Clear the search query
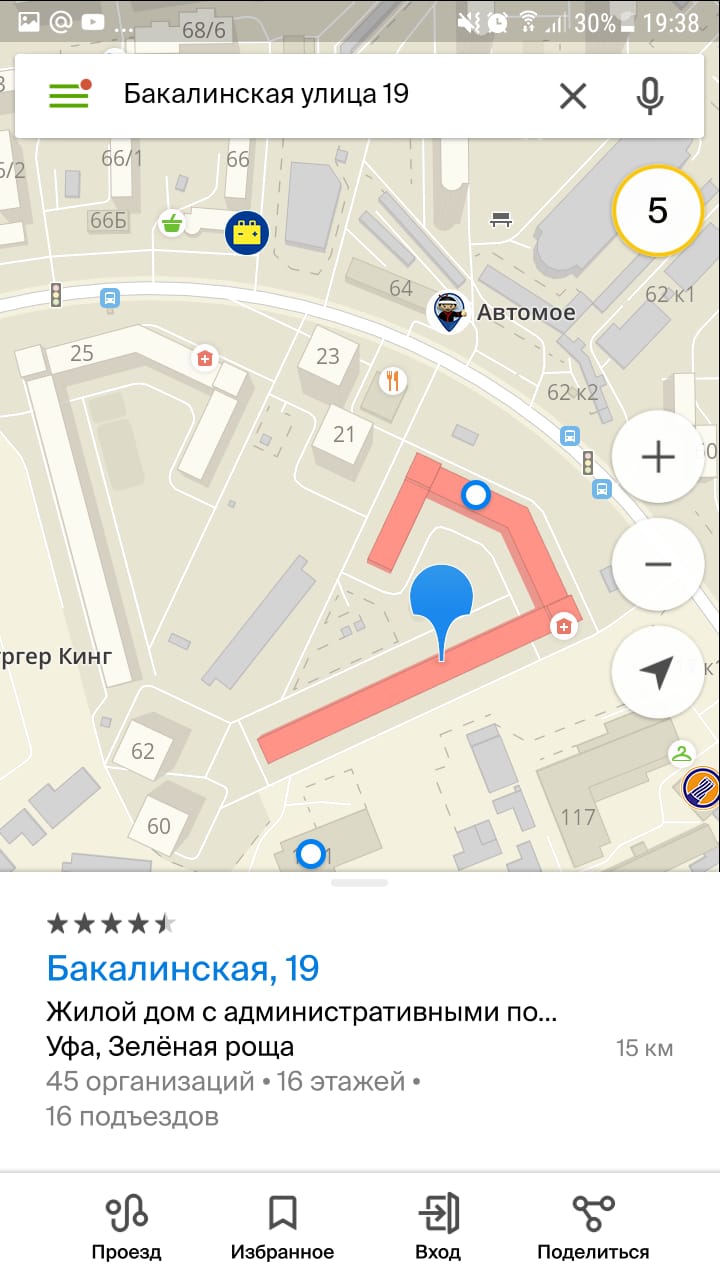This screenshot has height=1280, width=720. click(x=572, y=96)
